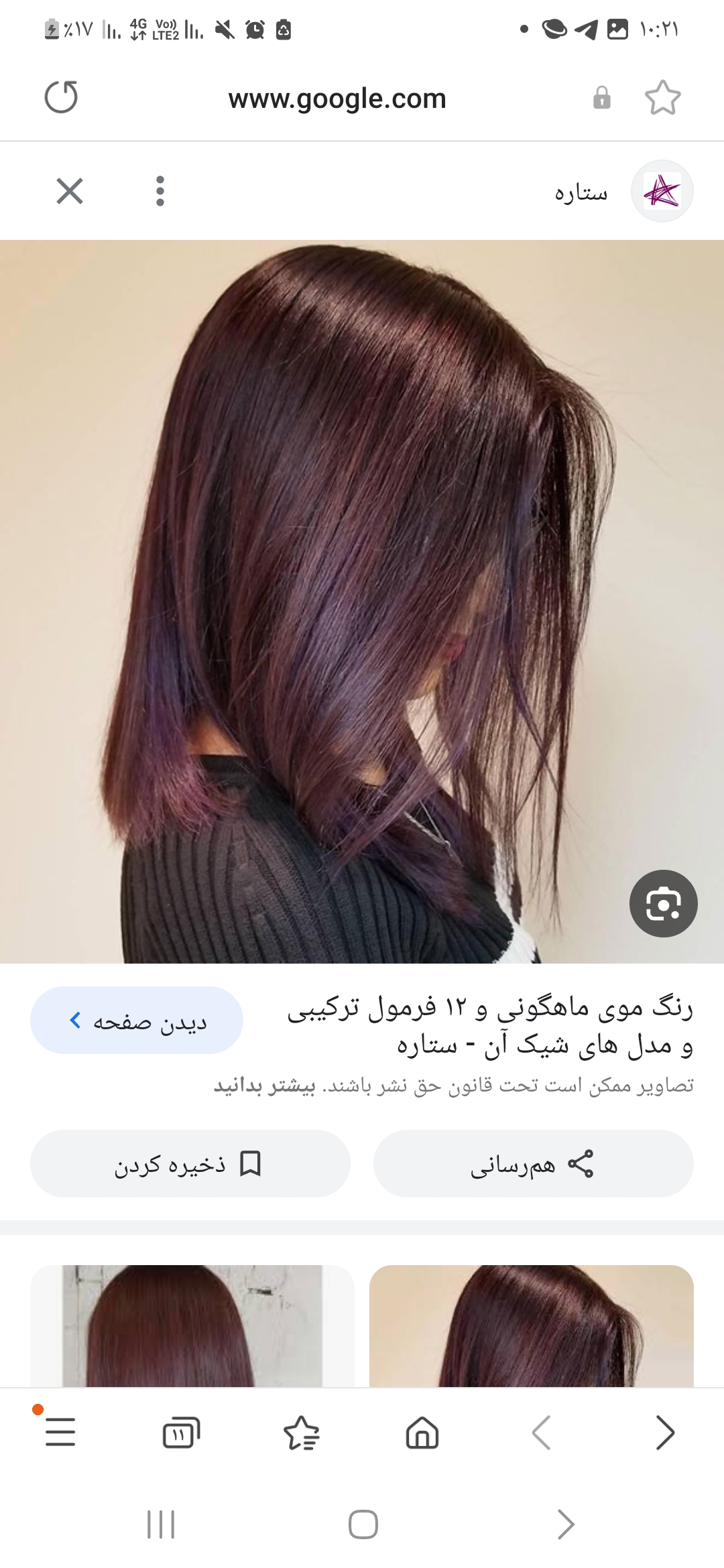The width and height of the screenshot is (724, 1568).
Task: Open the related image with white brick wall
Action: [x=192, y=1325]
